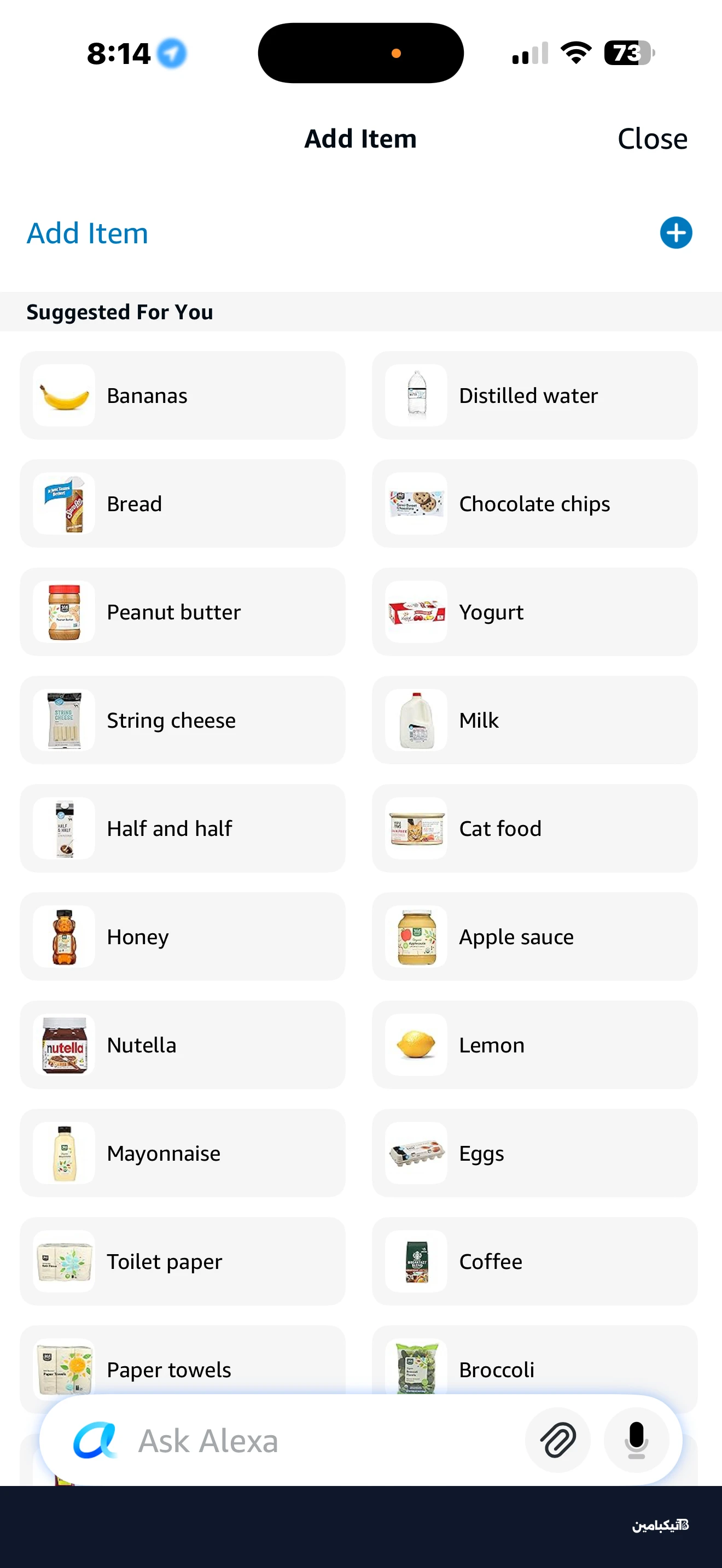
Task: Start voice input with microphone
Action: (x=636, y=1440)
